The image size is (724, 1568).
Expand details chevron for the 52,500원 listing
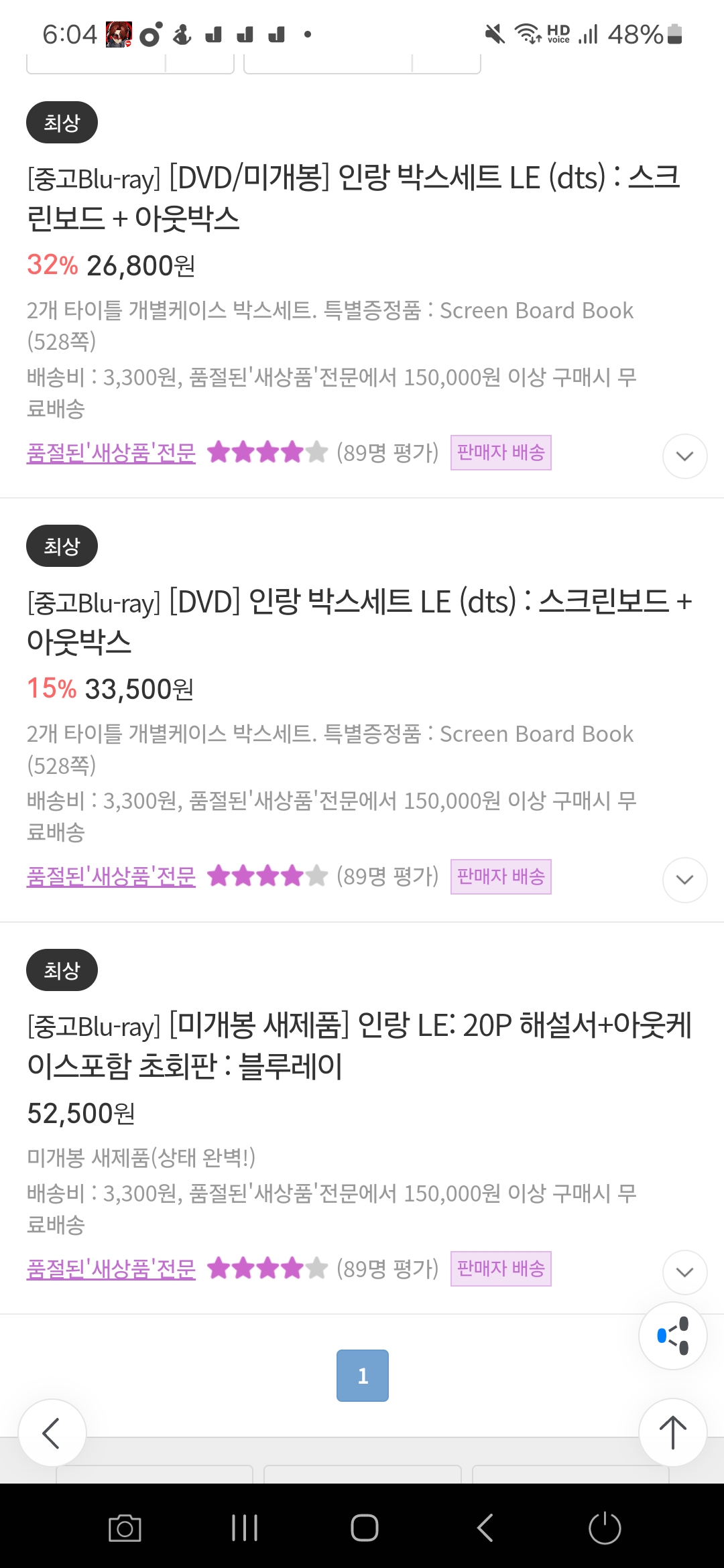point(684,1272)
